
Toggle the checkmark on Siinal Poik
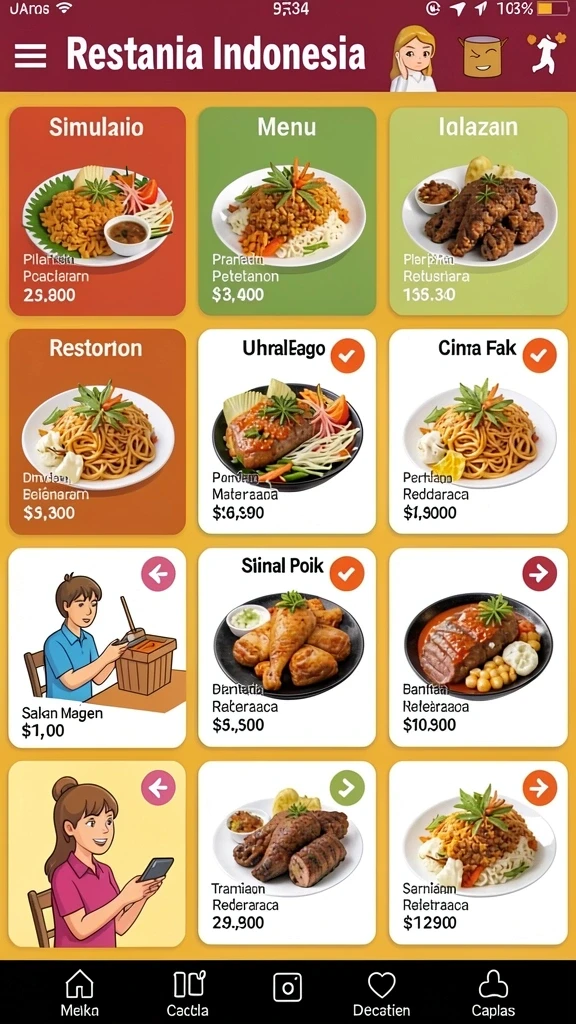pos(347,573)
